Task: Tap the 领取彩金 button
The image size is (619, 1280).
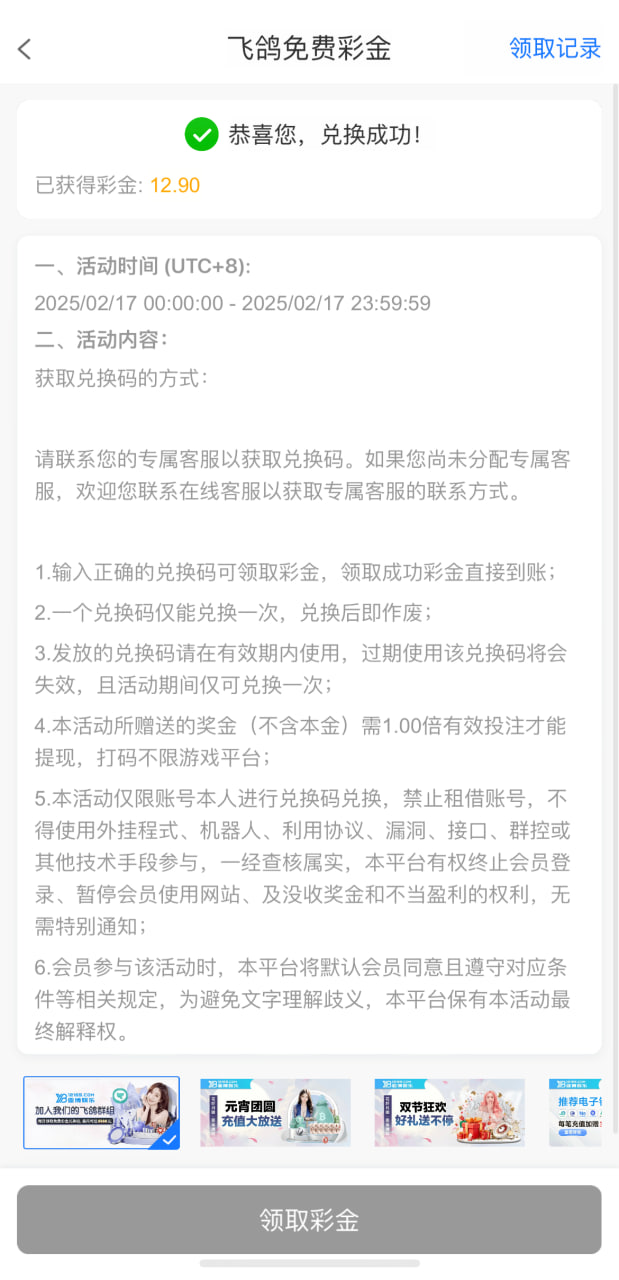Action: point(309,1220)
